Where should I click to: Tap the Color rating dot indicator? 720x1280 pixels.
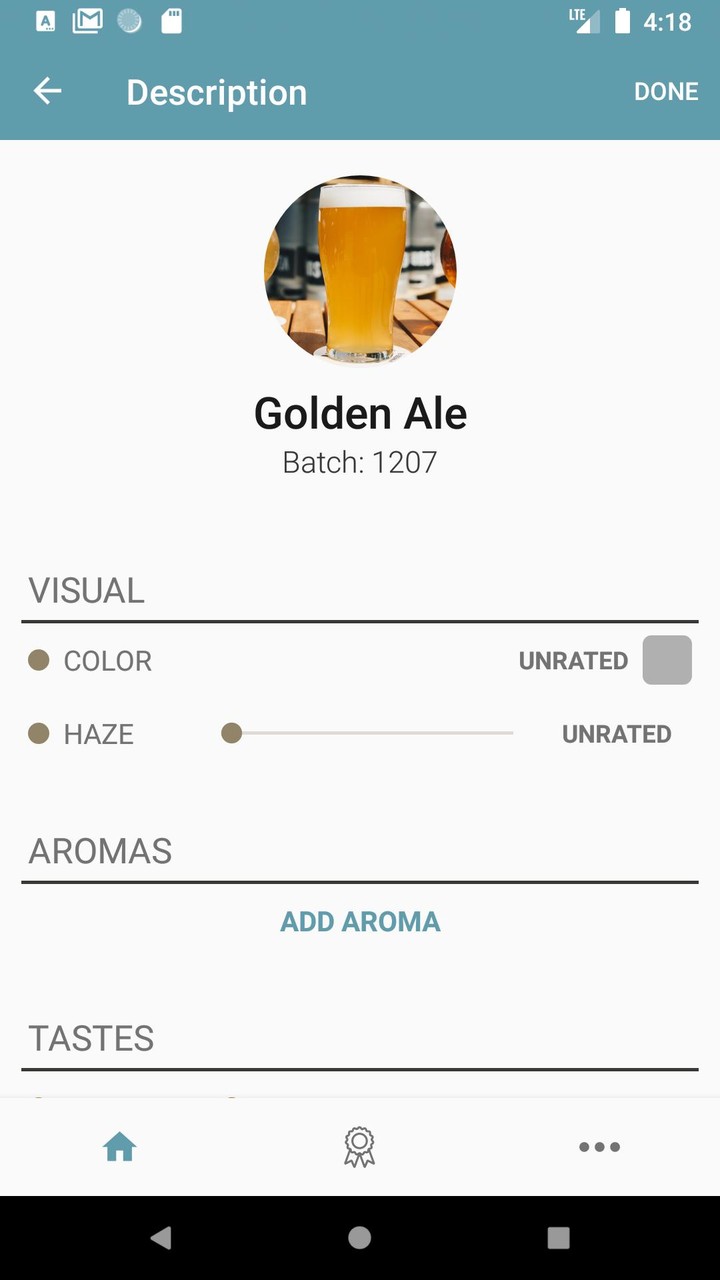(39, 660)
